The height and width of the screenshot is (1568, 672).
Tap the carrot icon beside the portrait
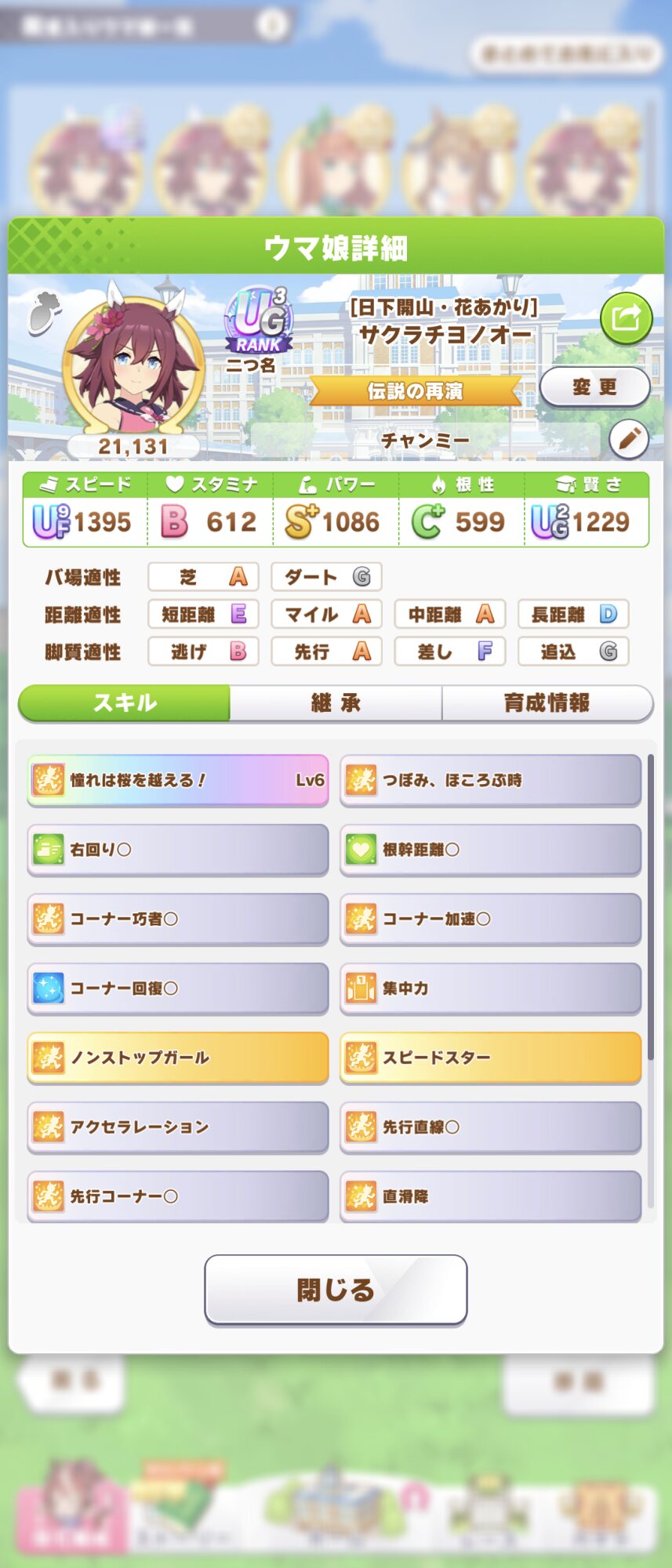45,311
